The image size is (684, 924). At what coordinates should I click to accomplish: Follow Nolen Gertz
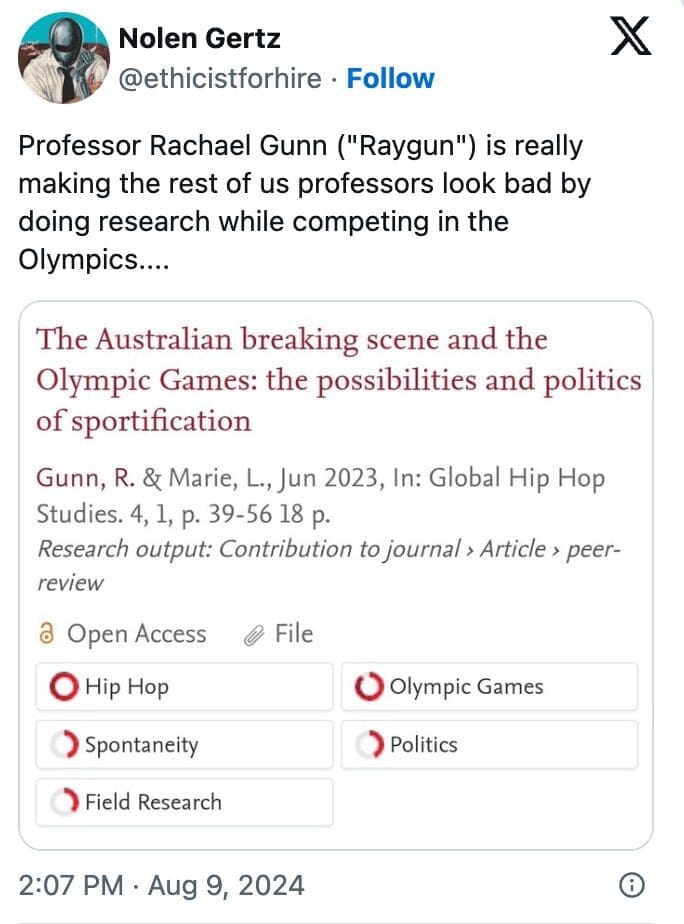tap(390, 78)
